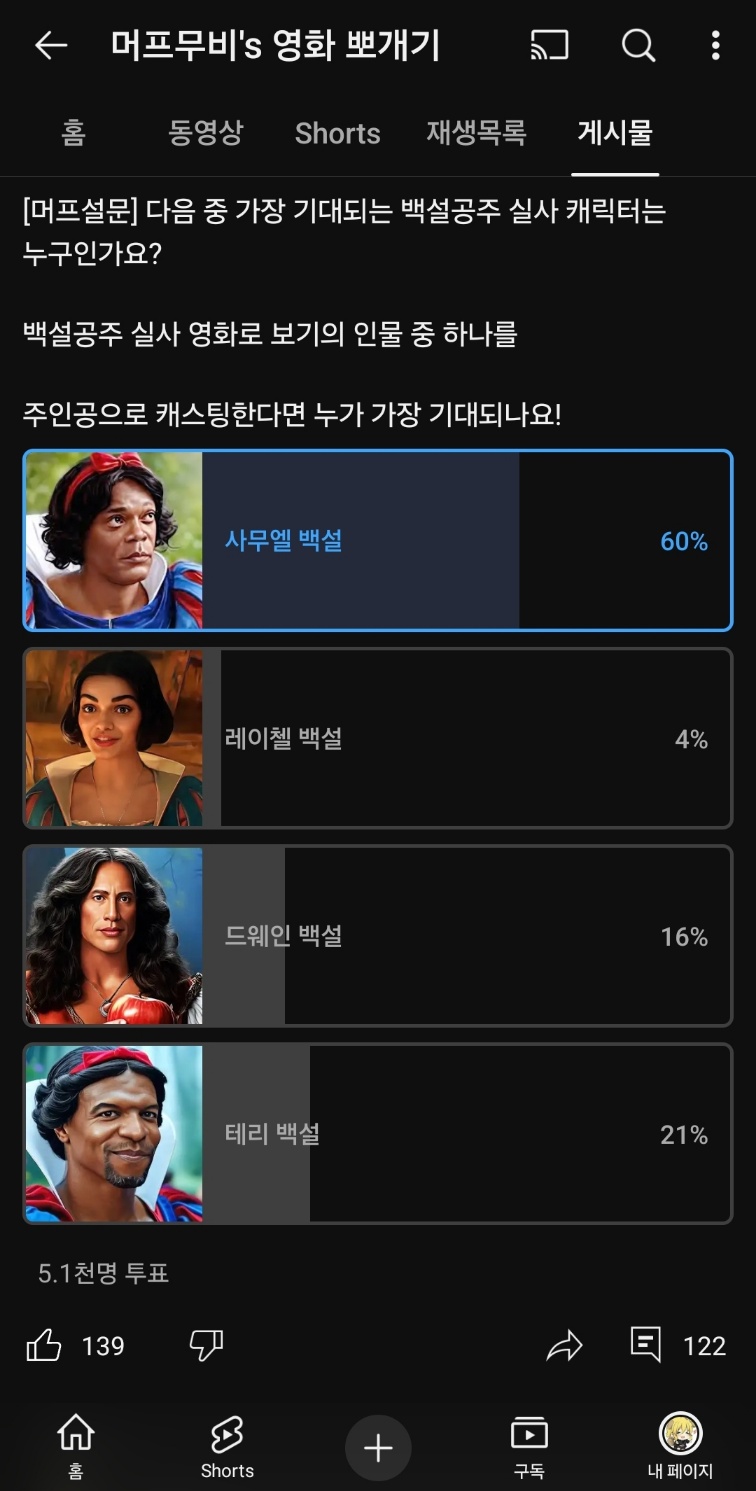Open the cast to device icon

coord(549,46)
